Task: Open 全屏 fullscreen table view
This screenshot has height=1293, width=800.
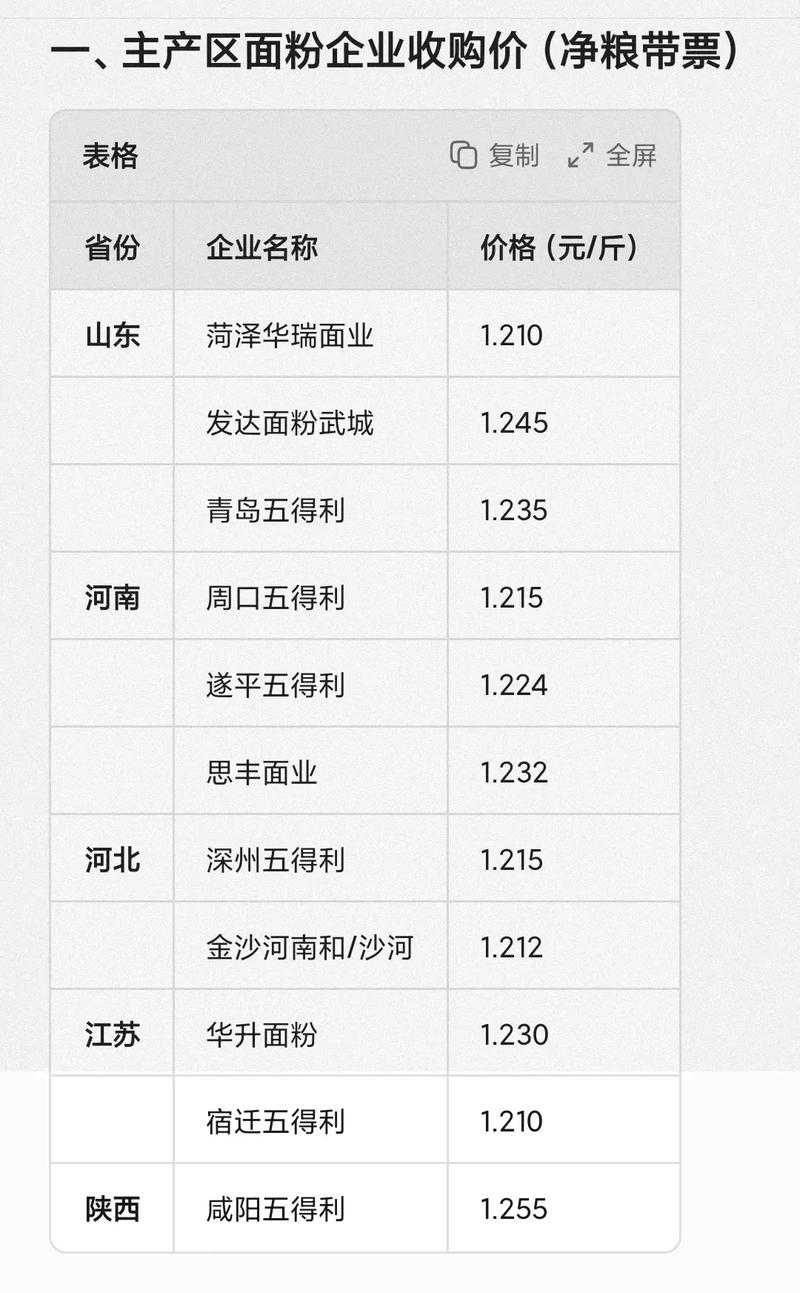Action: pos(634,156)
